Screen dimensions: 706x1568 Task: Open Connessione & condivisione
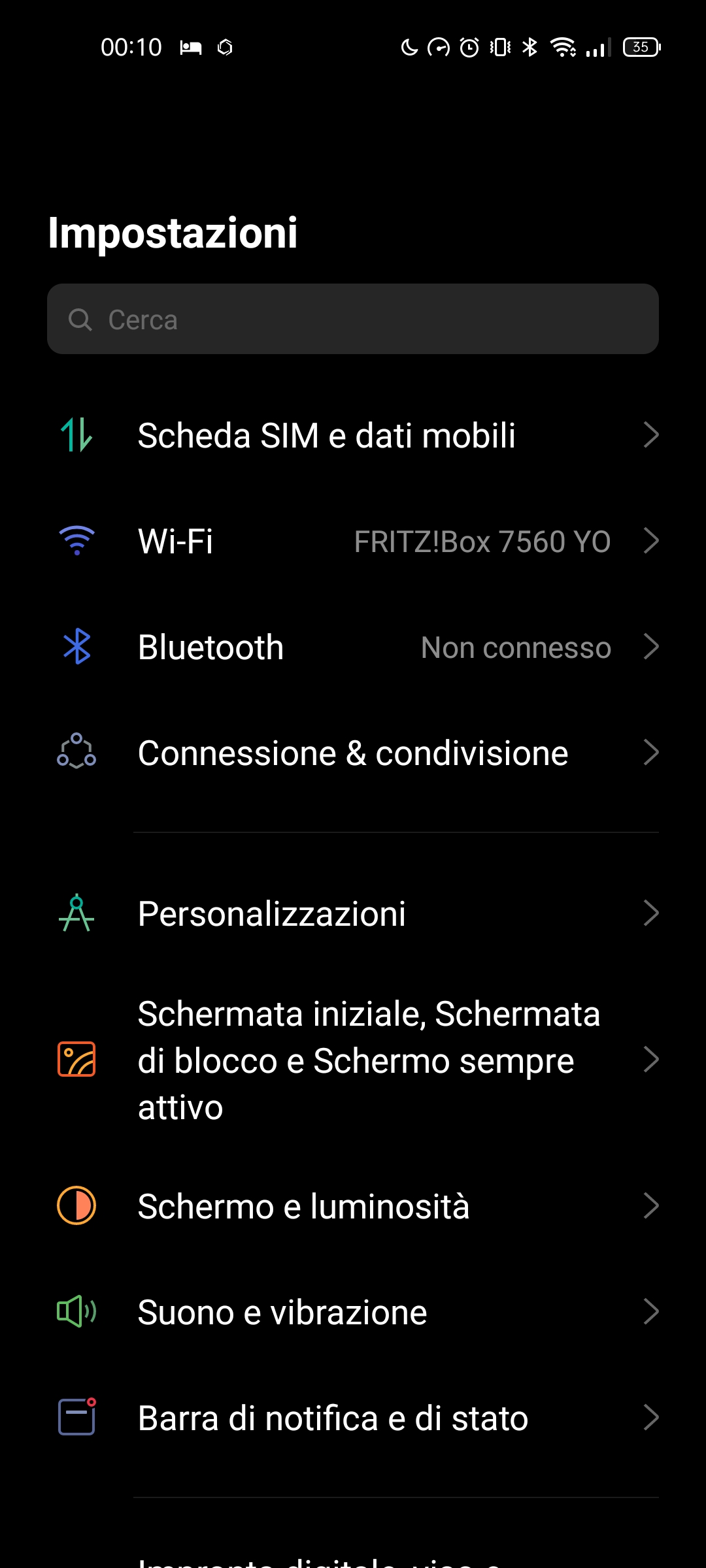tap(353, 753)
